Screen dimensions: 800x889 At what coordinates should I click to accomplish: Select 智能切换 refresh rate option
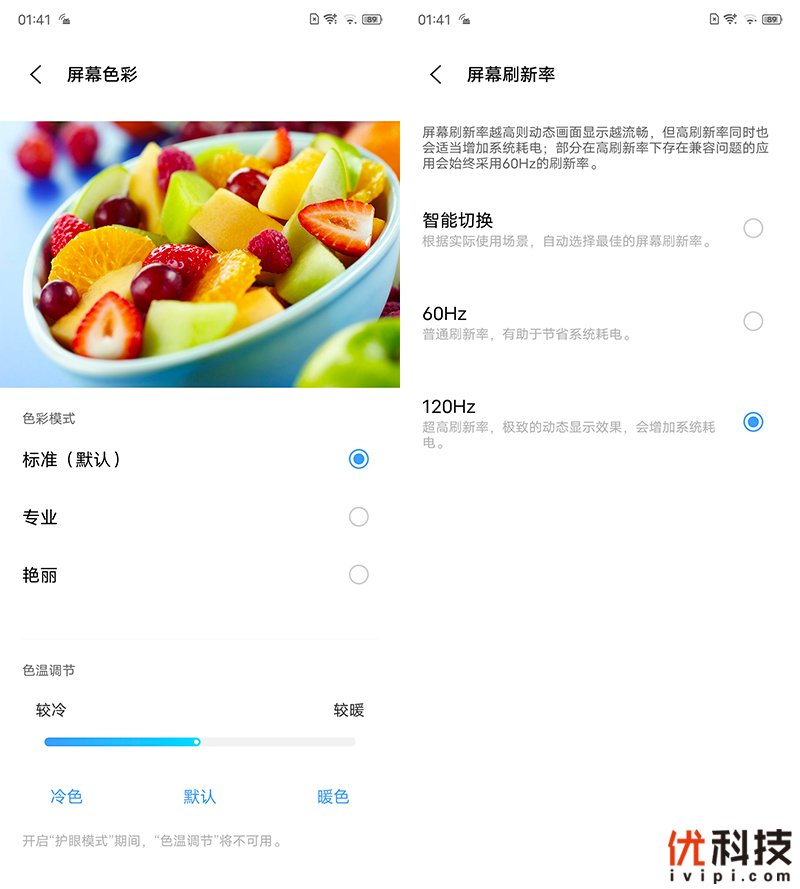tap(753, 229)
